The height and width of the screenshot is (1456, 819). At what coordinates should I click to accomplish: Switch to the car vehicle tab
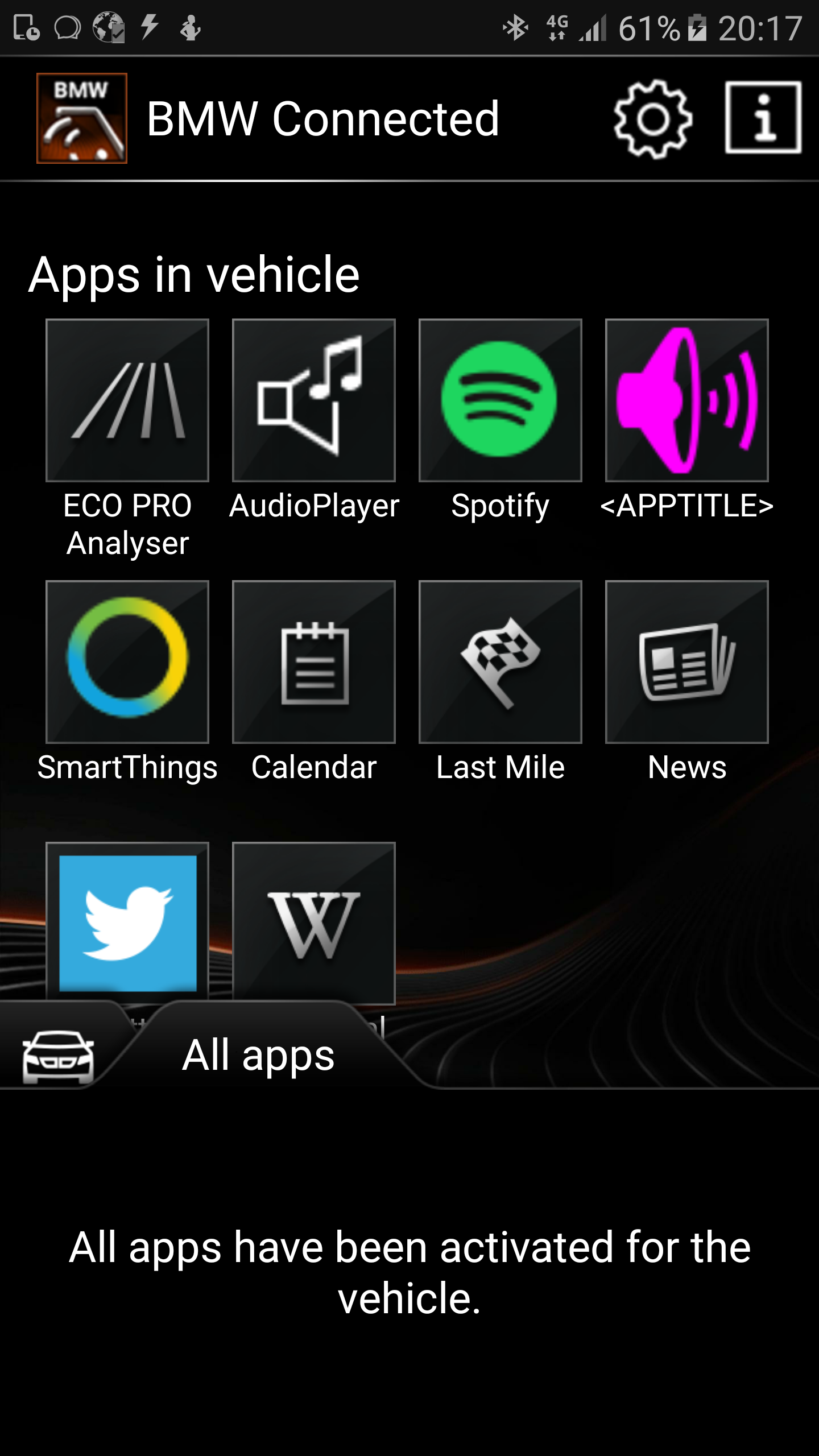tap(58, 1057)
